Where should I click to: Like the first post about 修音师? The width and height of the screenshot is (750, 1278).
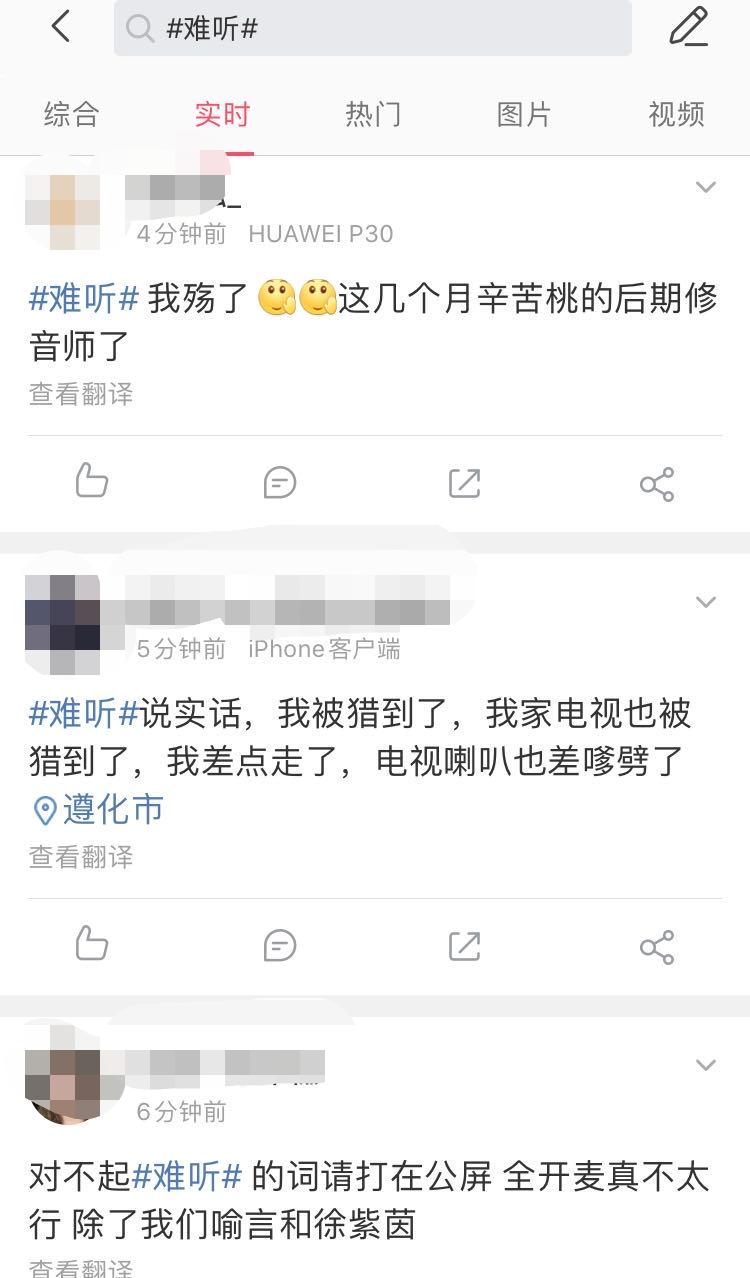tap(91, 480)
